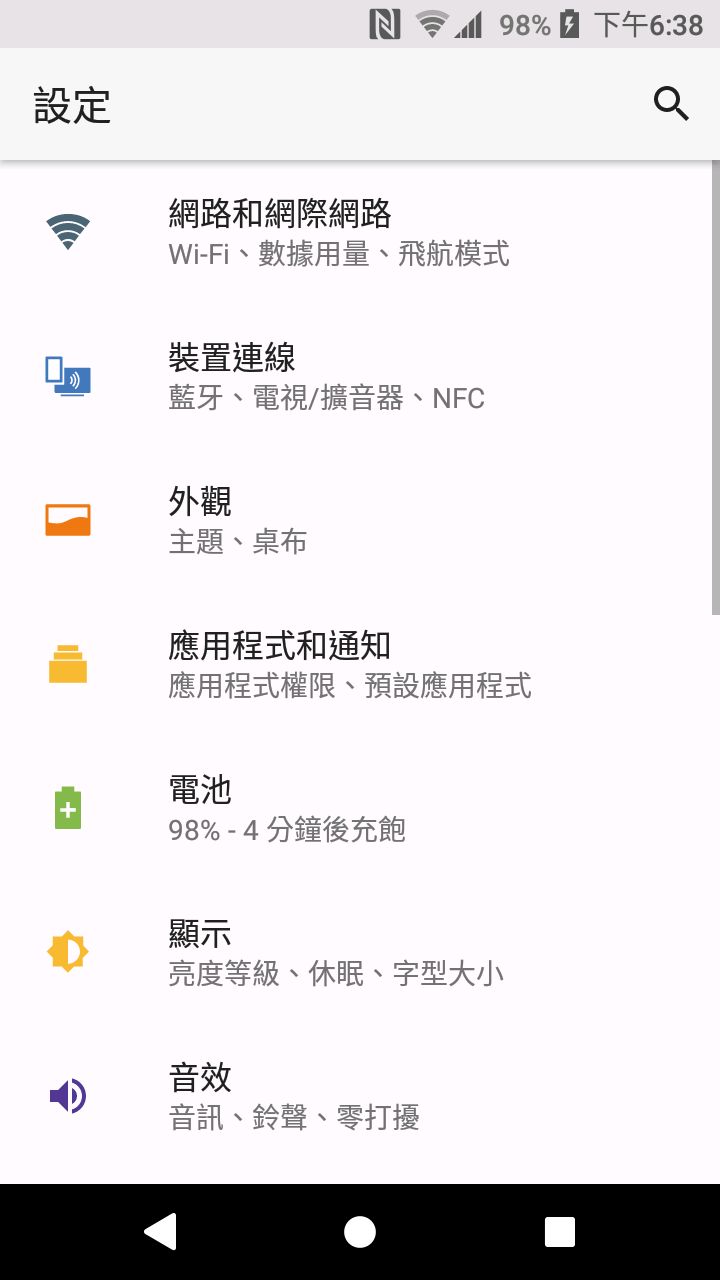Open the recent apps overview

[560, 1232]
